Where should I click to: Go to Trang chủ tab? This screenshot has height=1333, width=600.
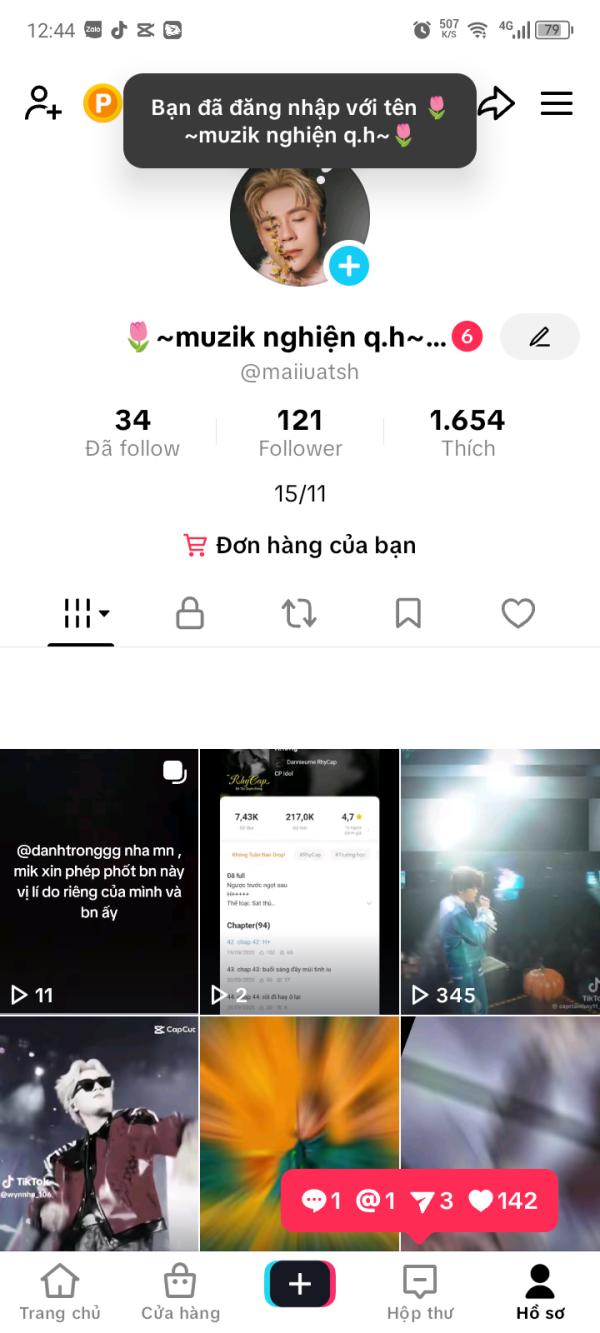(60, 1291)
